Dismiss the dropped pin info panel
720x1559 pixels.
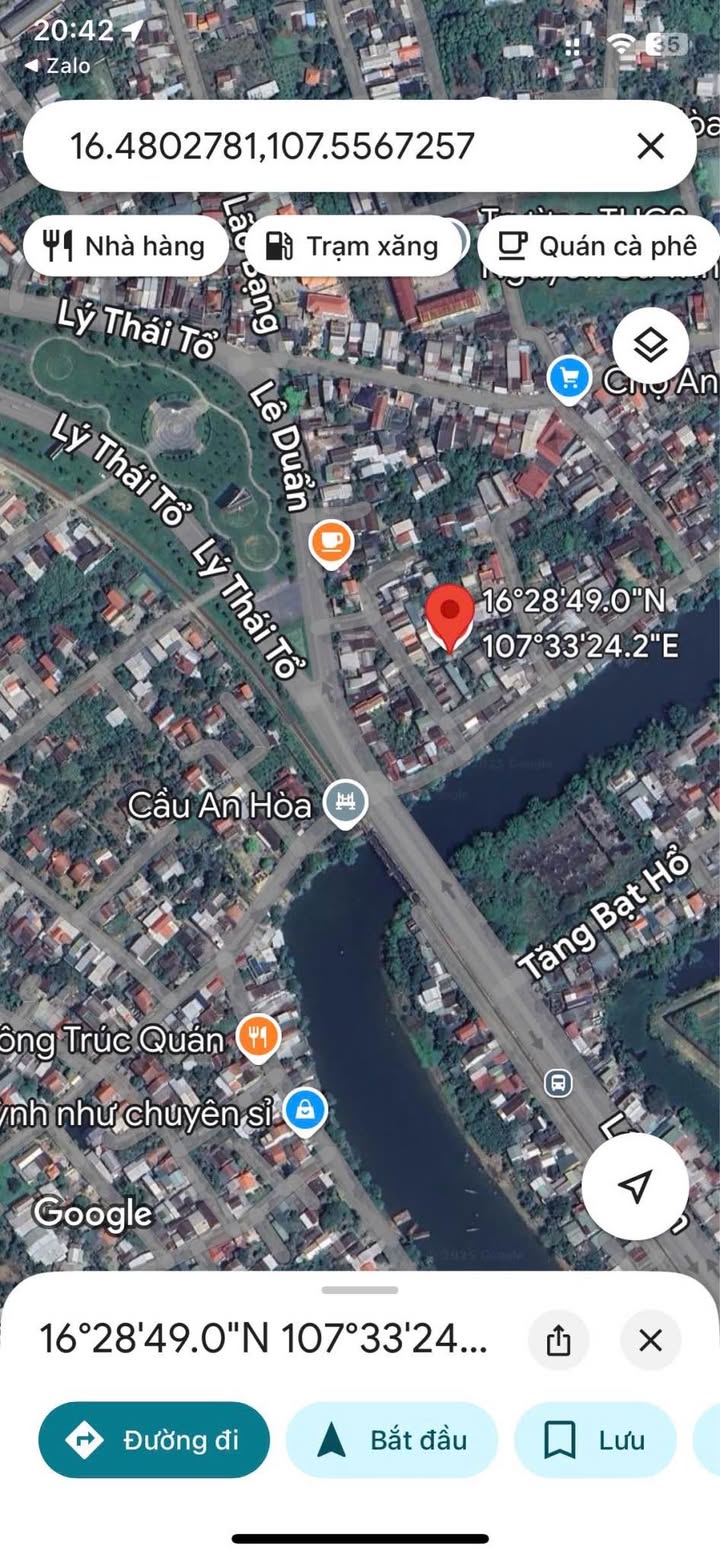coord(650,1340)
